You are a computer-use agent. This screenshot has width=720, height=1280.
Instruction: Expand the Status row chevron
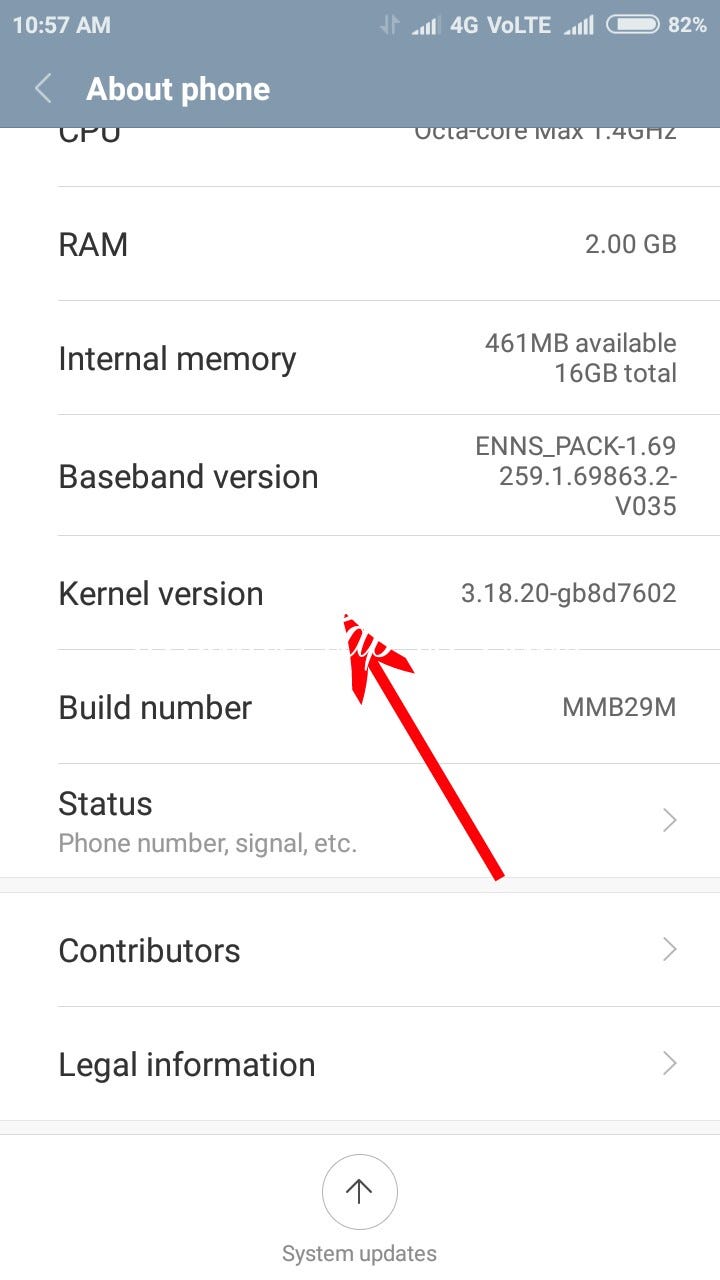[668, 820]
